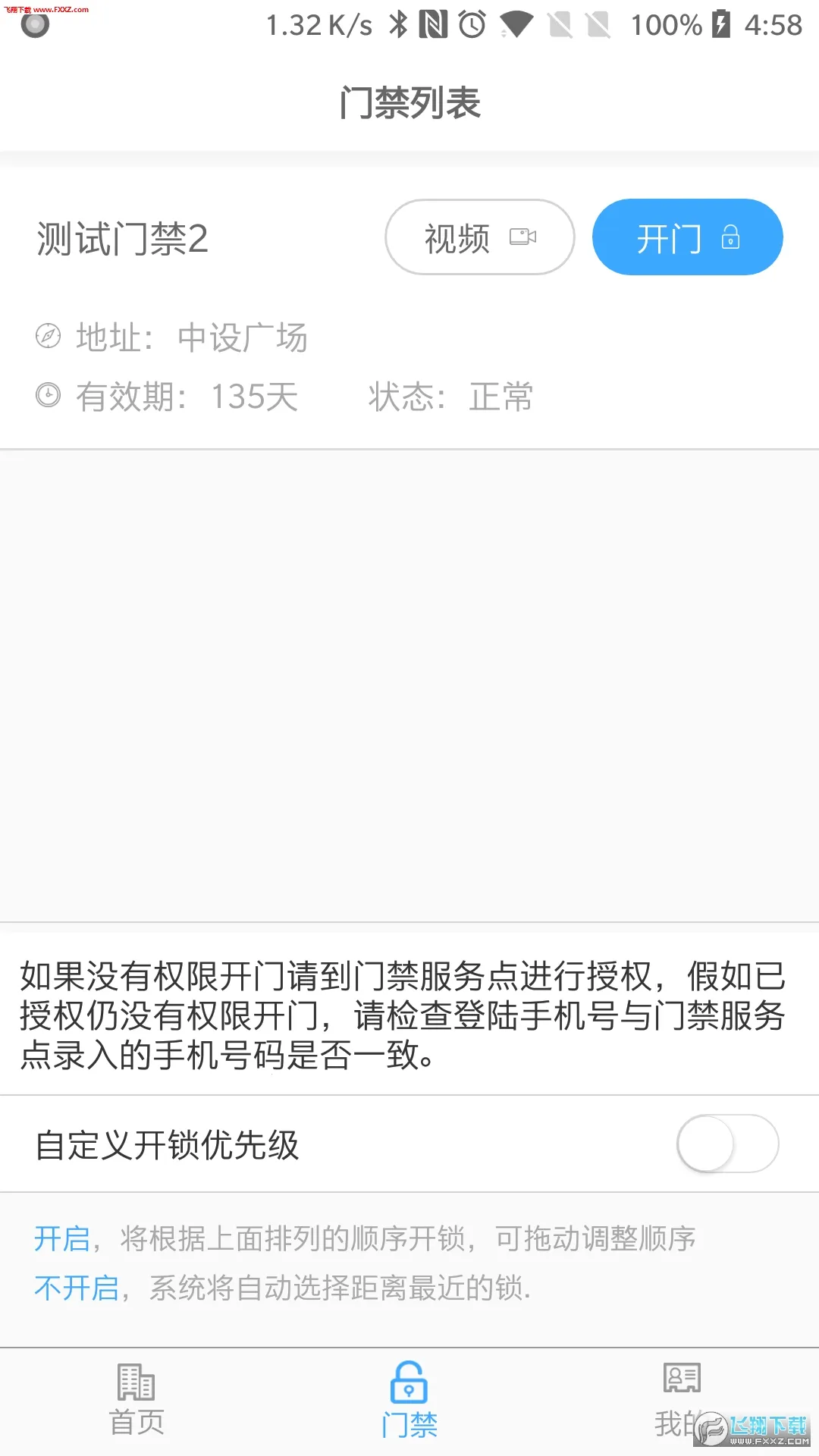
Task: Switch to the 首页 tab
Action: [136, 1400]
